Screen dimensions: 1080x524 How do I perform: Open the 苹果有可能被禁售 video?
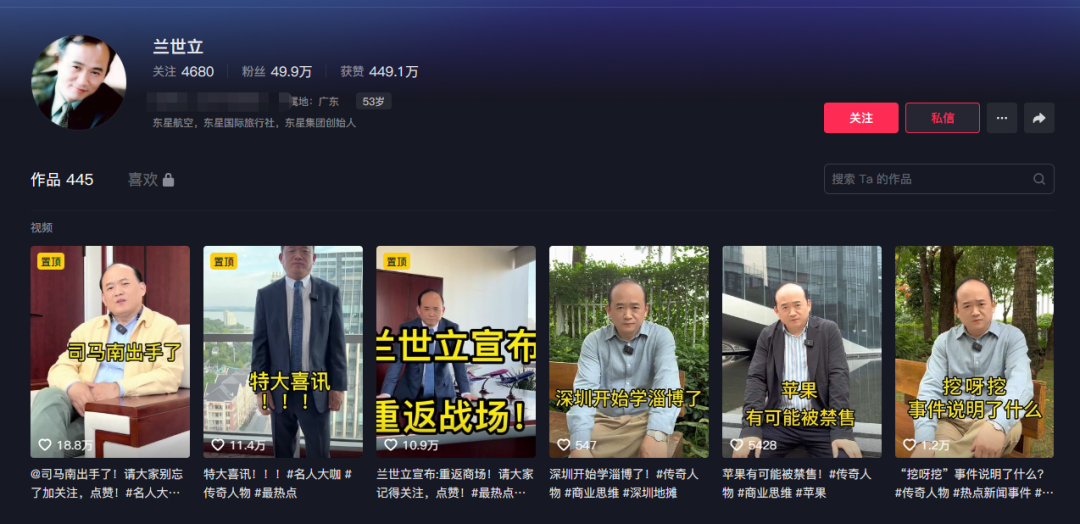802,351
